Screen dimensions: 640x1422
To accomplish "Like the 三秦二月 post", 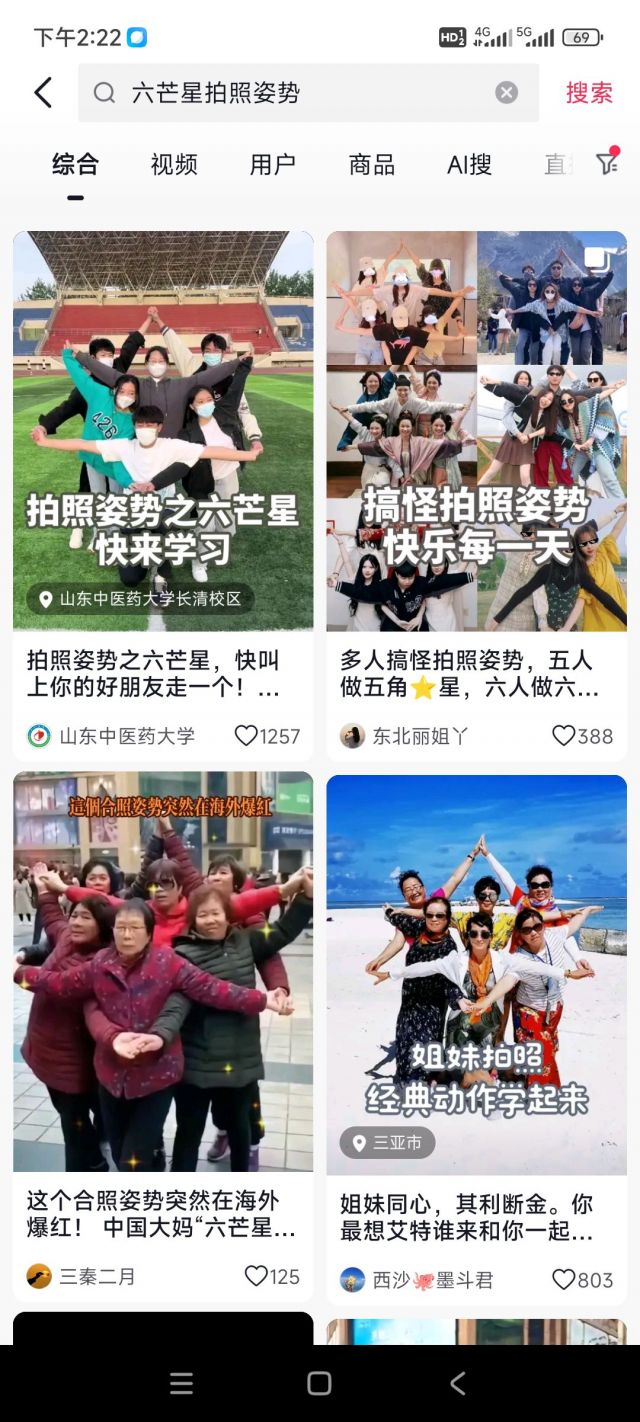I will click(x=257, y=1276).
